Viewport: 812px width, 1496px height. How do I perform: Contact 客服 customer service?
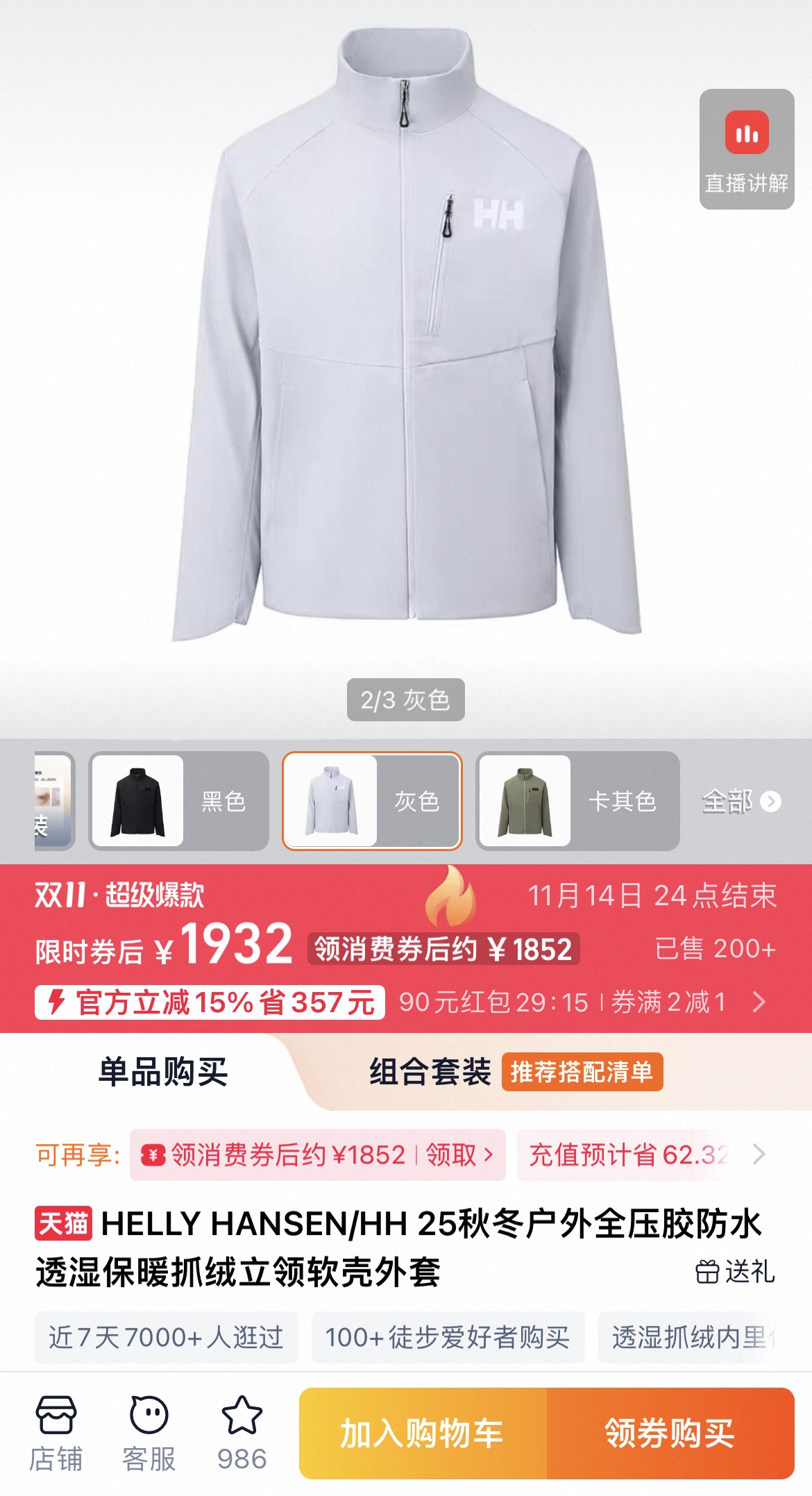[149, 1433]
